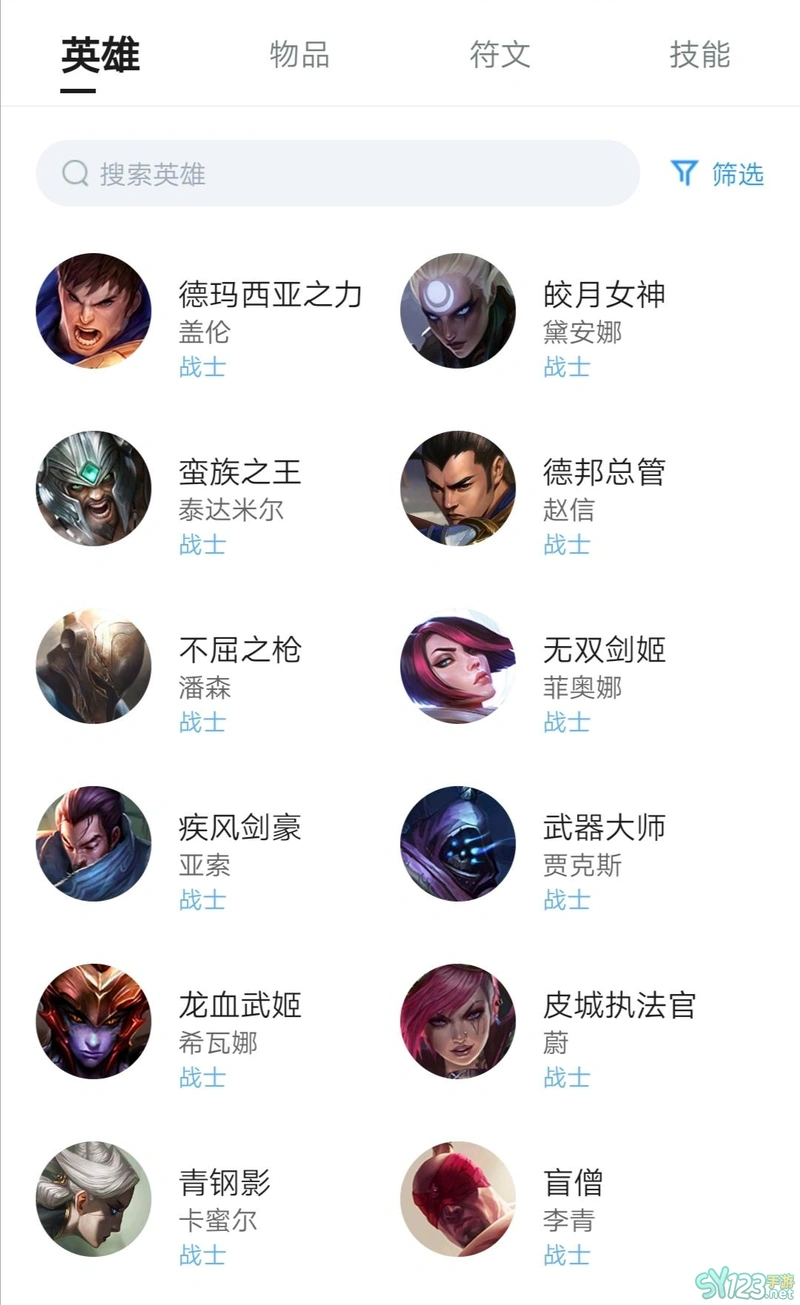The width and height of the screenshot is (800, 1305).
Task: Select the 英雄 tab
Action: (100, 54)
